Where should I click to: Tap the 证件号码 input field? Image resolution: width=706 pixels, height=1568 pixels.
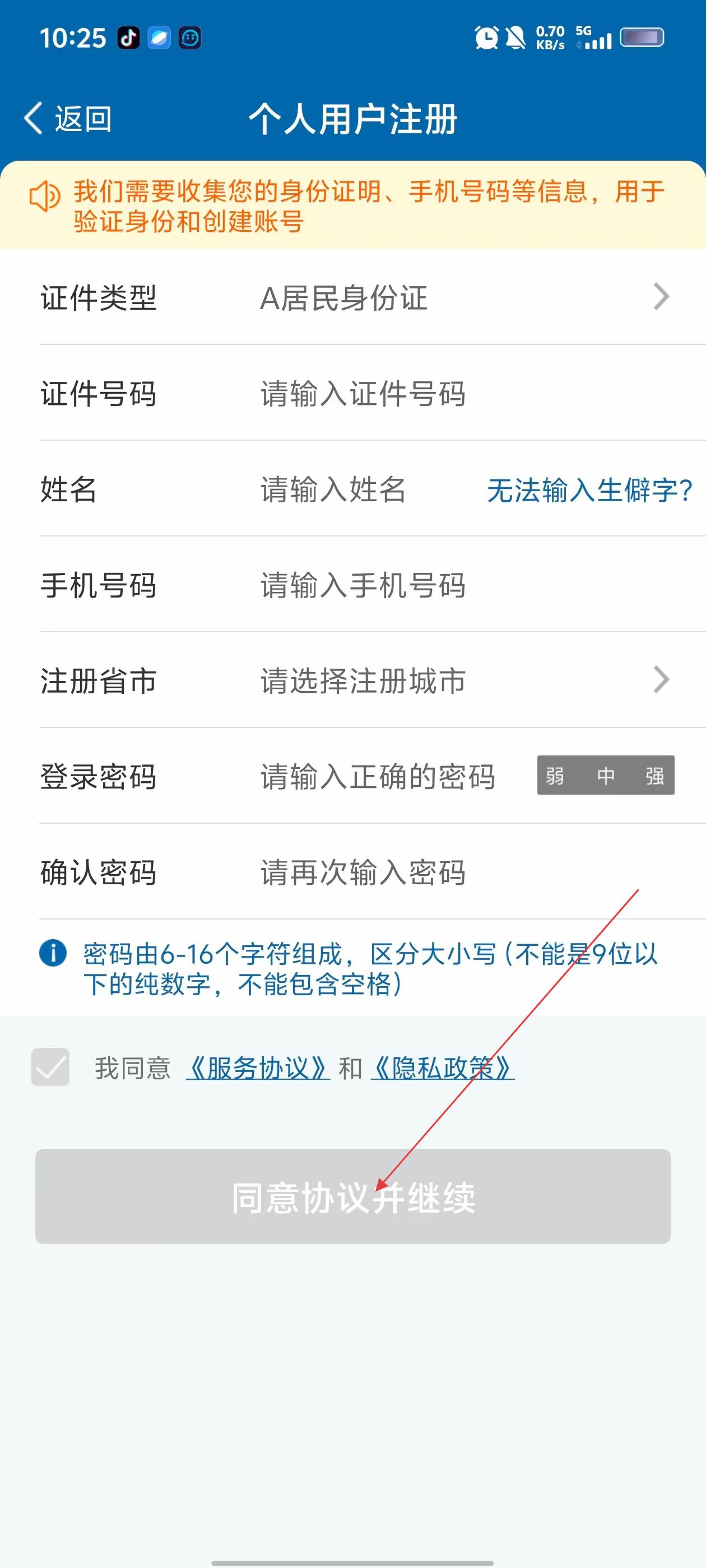463,393
